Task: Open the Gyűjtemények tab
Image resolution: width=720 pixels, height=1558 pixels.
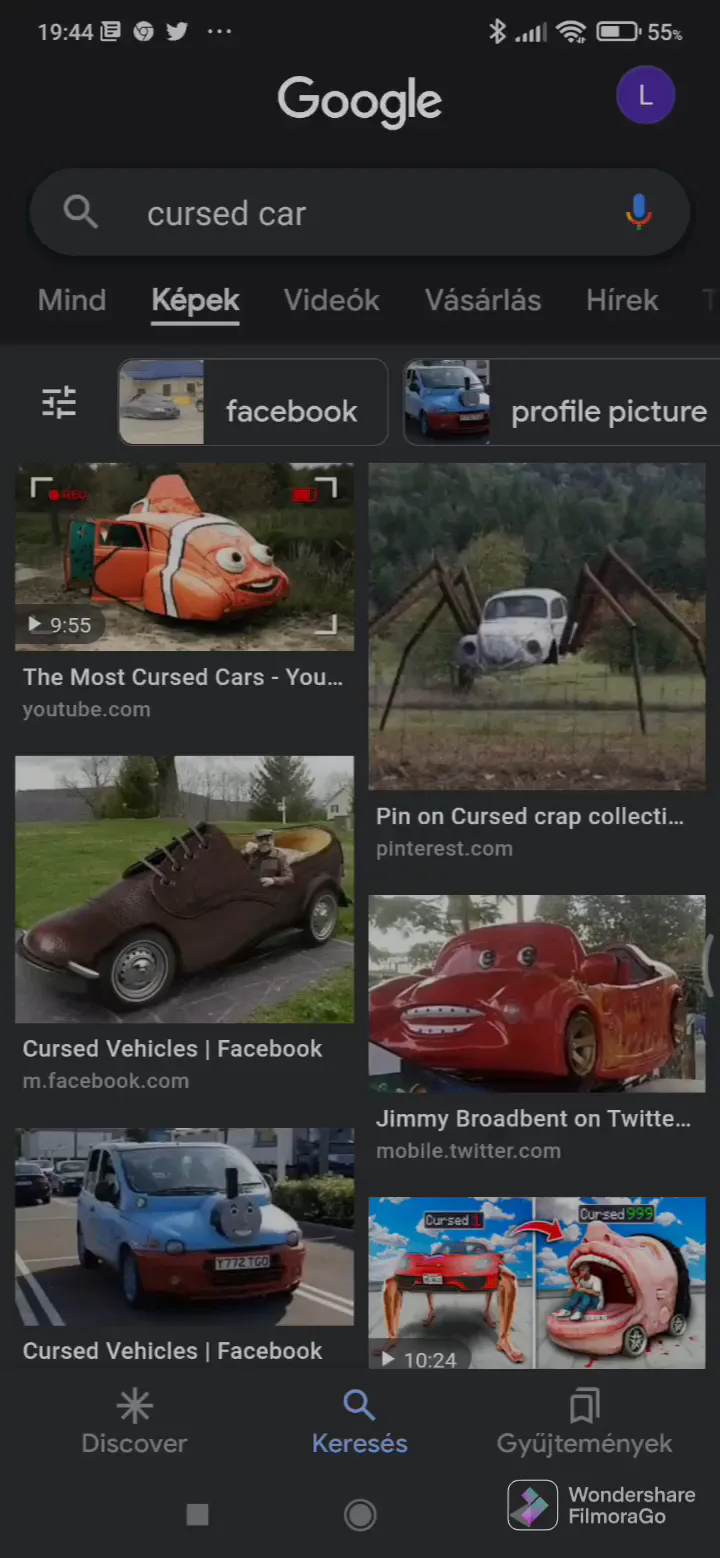Action: [585, 1422]
